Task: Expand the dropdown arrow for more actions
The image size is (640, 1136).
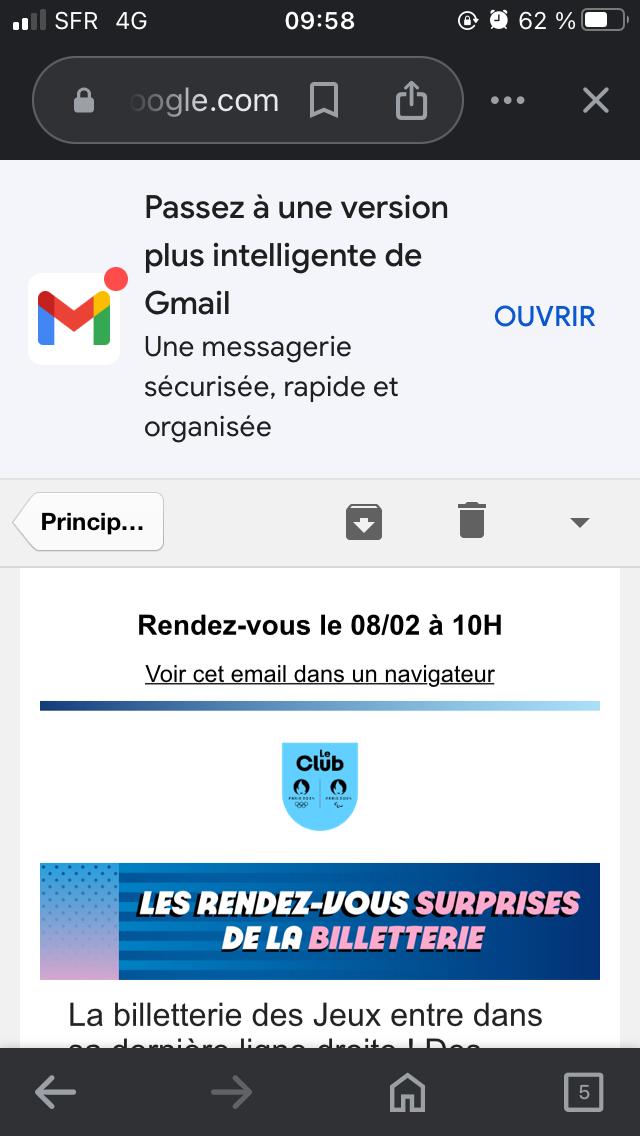Action: [x=579, y=522]
